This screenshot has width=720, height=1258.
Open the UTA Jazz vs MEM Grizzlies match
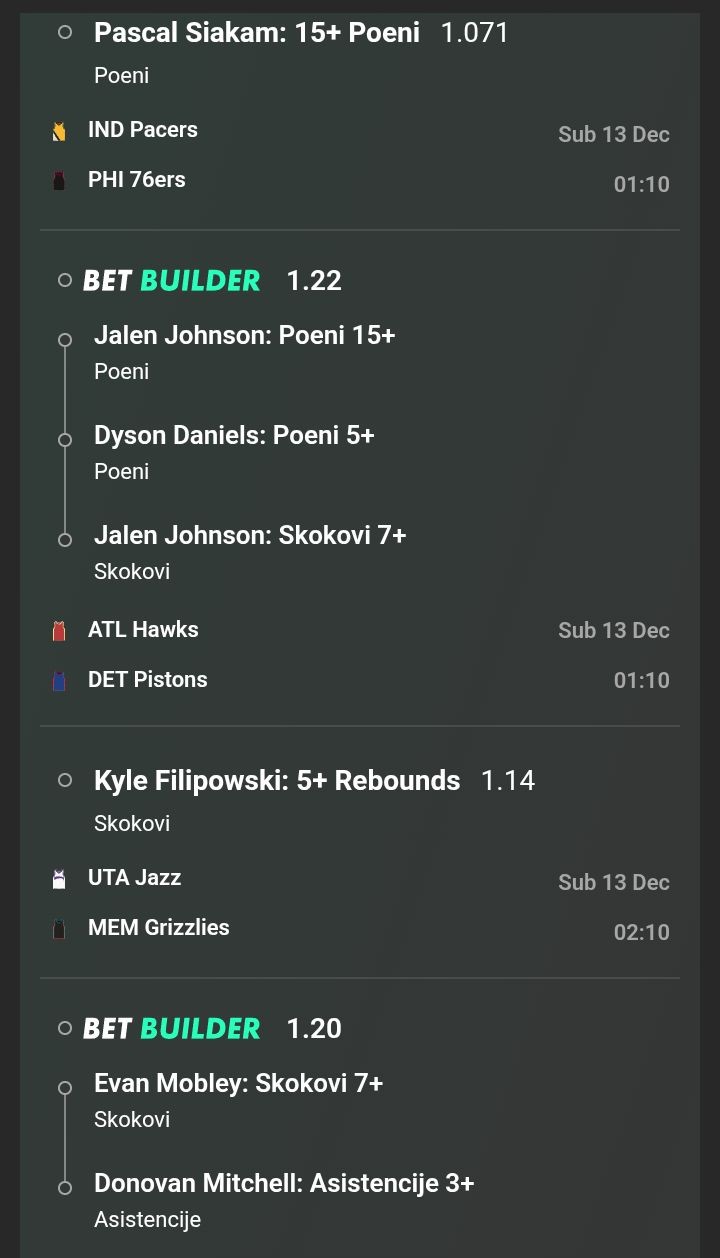(158, 903)
